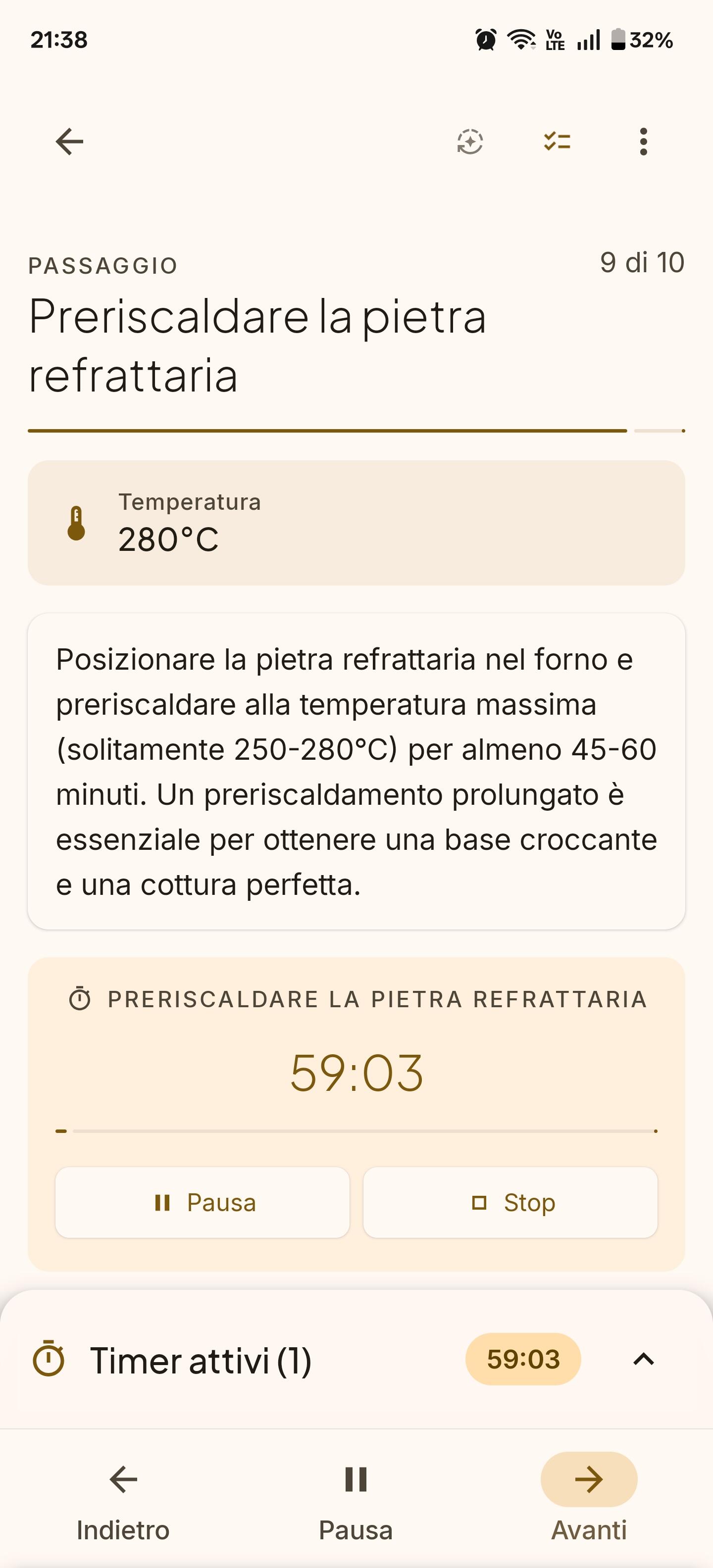
Task: Tap the PASSAGGIO header label
Action: click(102, 265)
